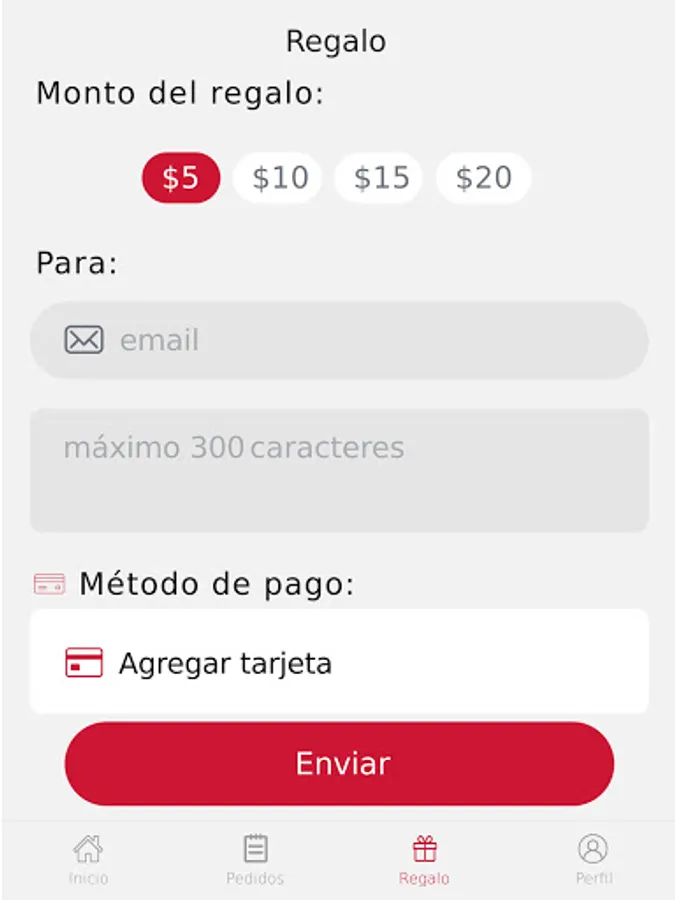Switch to the Pedidos tab
Screen dimensions: 675x900
click(255, 860)
